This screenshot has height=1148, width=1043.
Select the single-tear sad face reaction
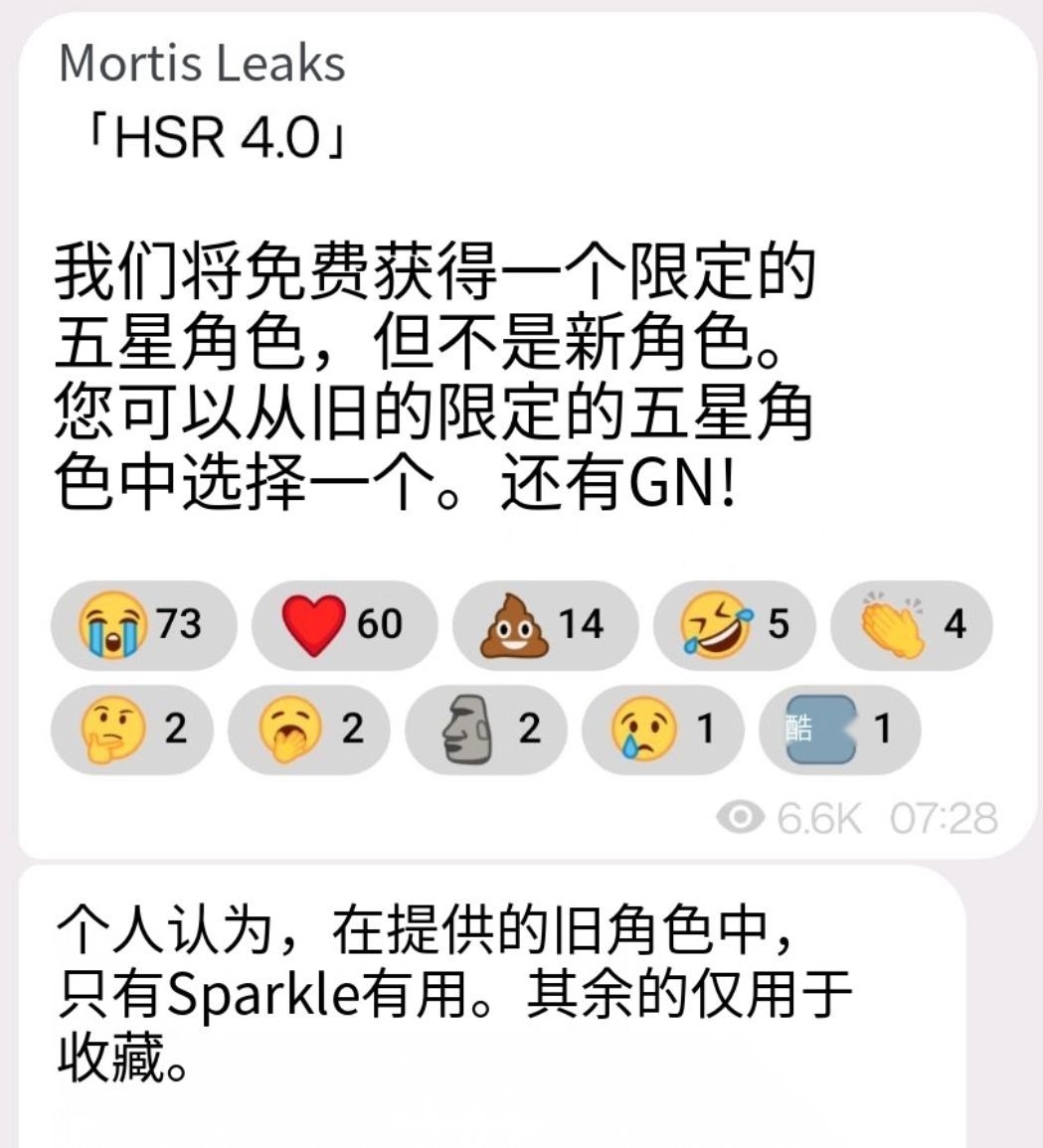(x=663, y=729)
